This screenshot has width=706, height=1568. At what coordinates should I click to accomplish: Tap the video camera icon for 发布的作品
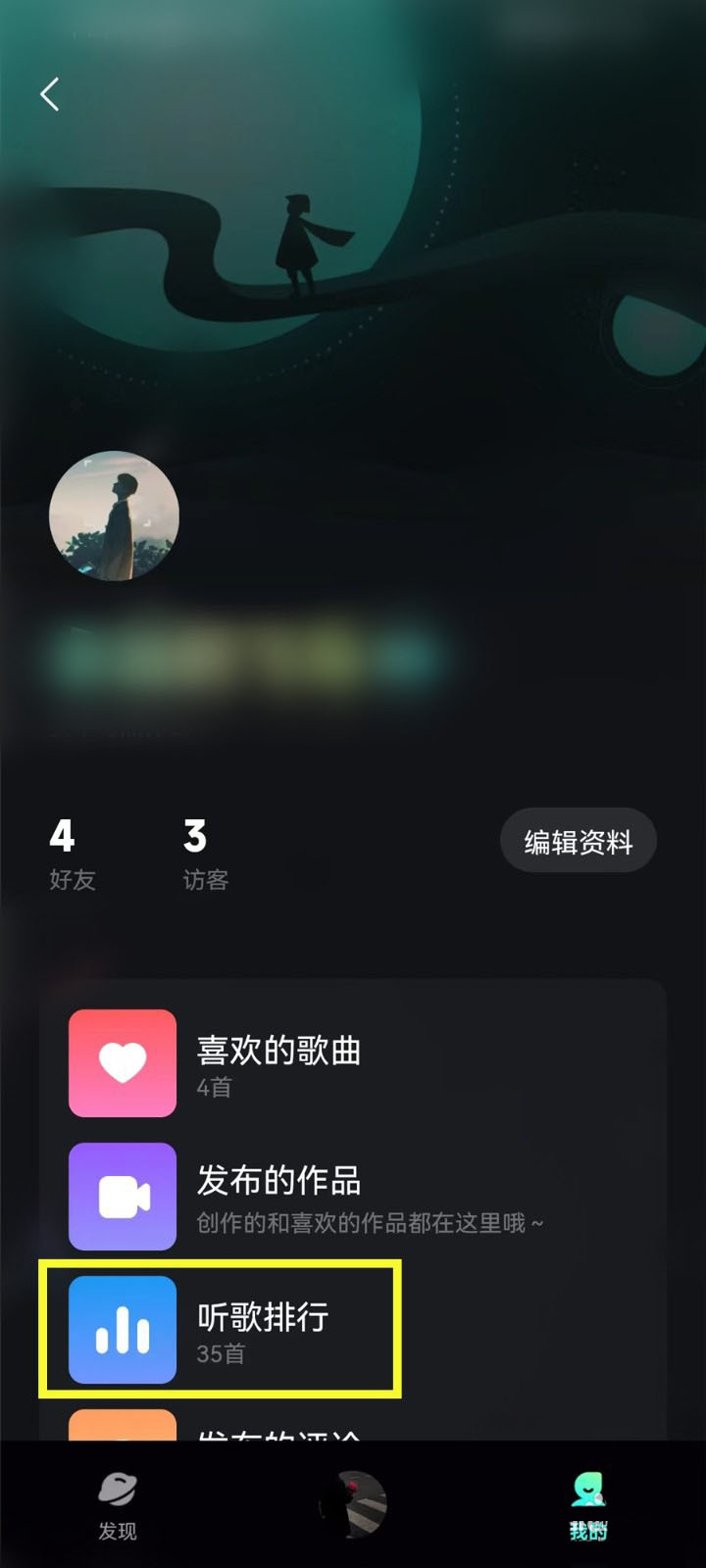click(x=122, y=1197)
